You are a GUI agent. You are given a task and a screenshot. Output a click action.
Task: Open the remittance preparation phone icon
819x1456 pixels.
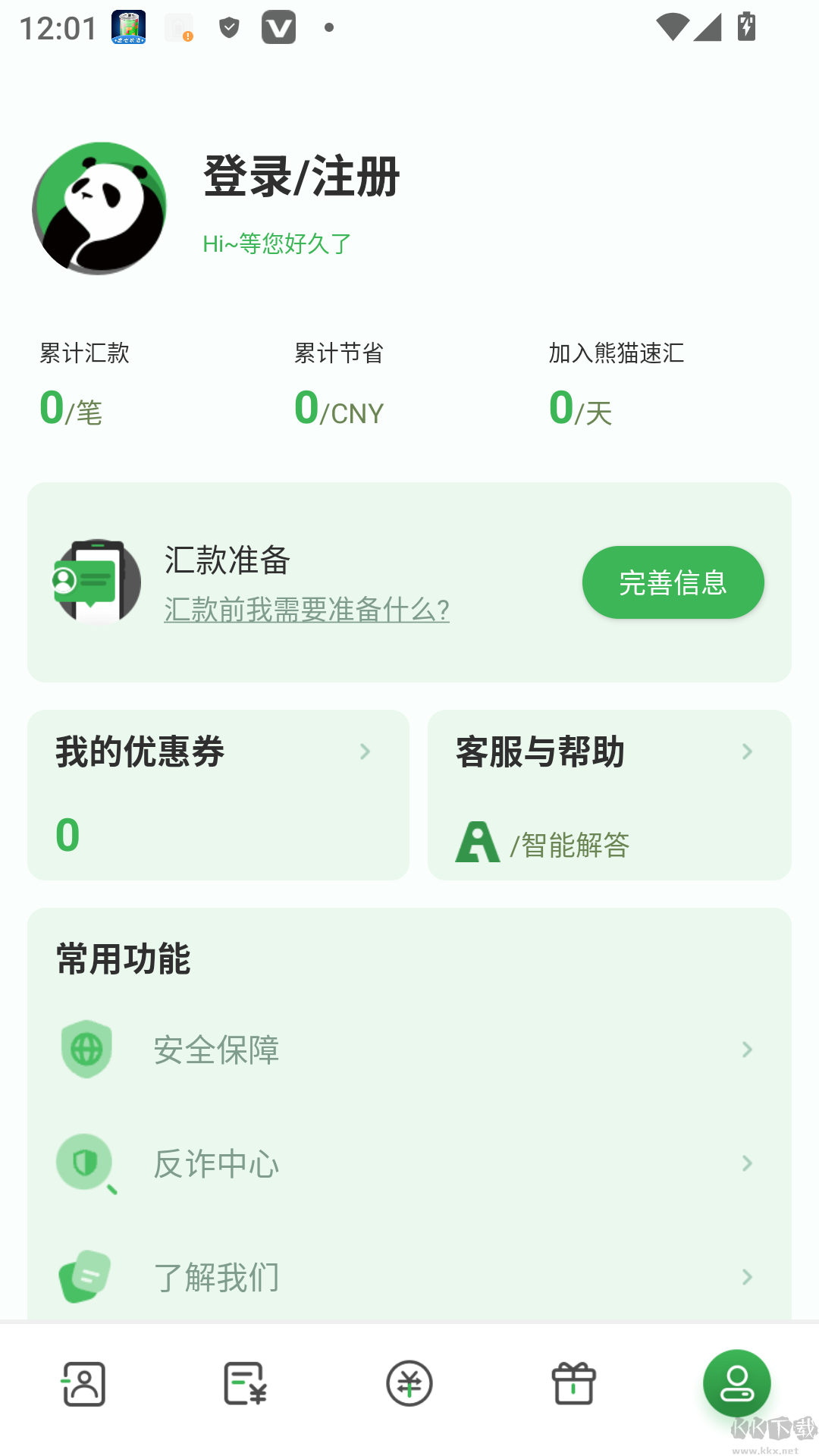pyautogui.click(x=96, y=581)
